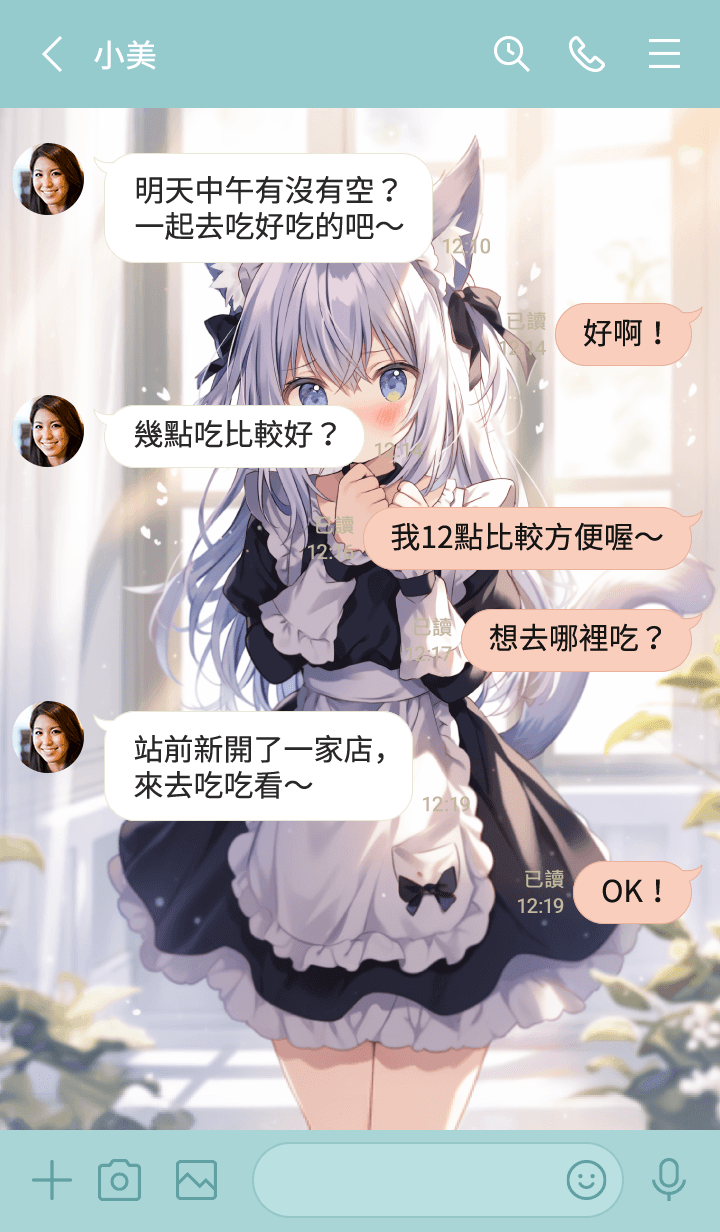This screenshot has width=720, height=1232.
Task: Start a voice call with 小美
Action: pyautogui.click(x=587, y=54)
